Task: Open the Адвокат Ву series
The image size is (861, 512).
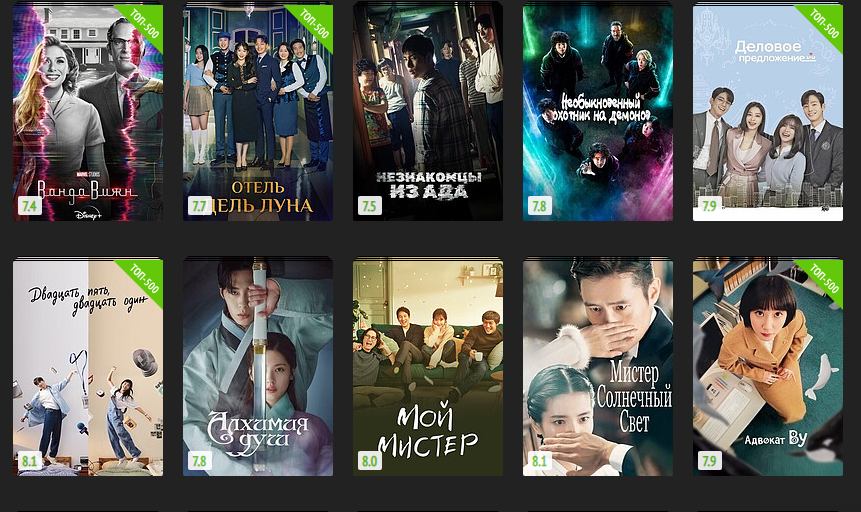Action: [768, 367]
